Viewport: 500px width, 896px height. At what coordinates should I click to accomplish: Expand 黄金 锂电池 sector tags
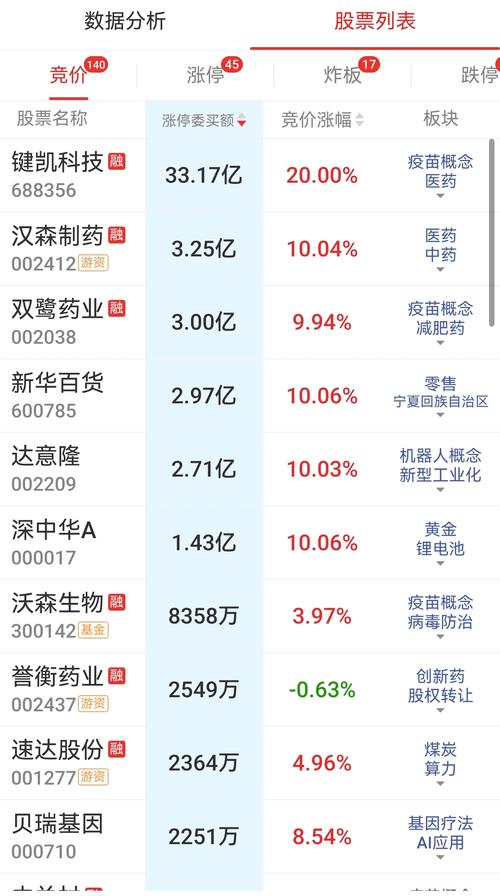tap(440, 563)
